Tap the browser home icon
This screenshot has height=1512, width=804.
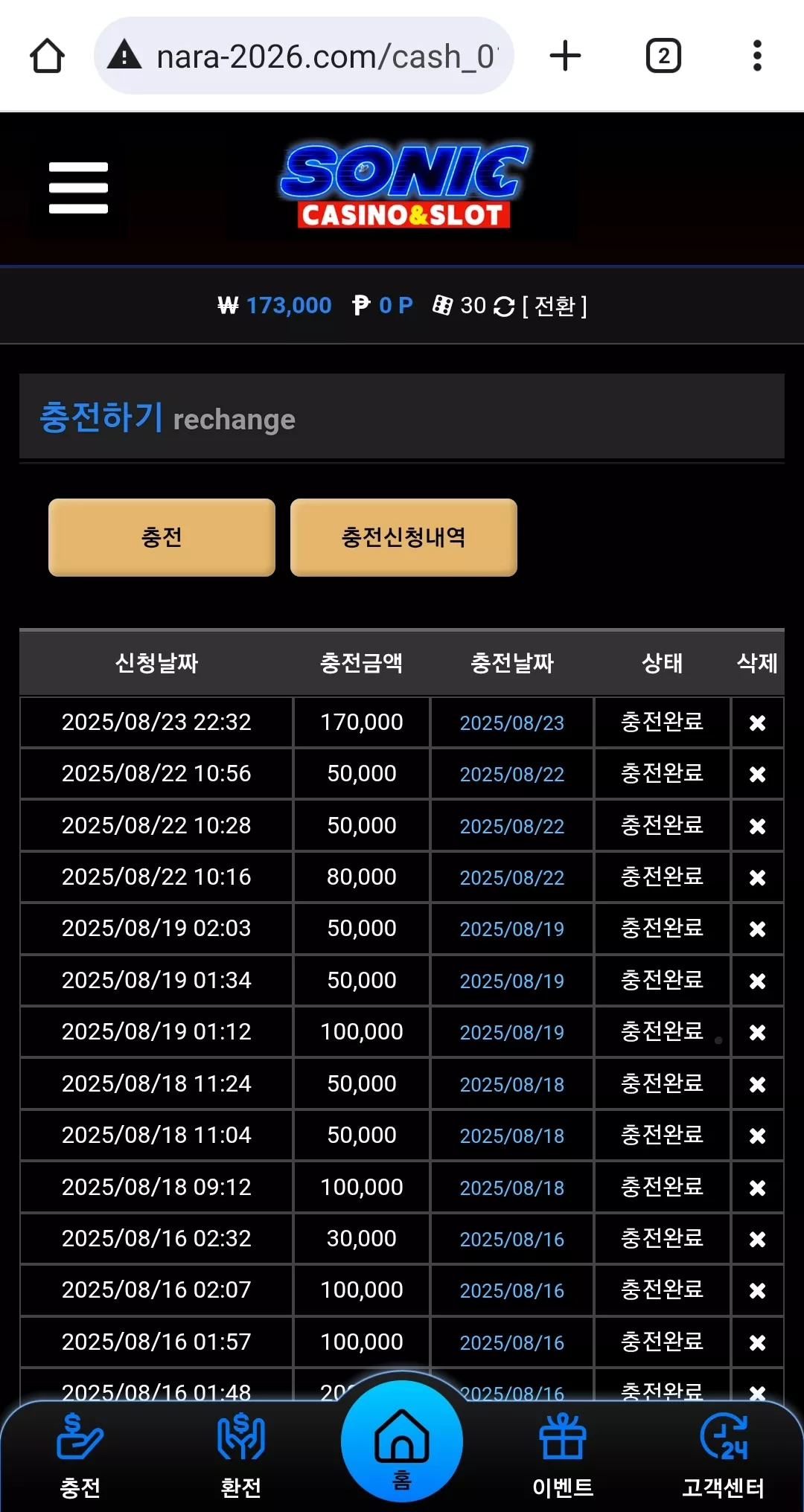[x=47, y=56]
